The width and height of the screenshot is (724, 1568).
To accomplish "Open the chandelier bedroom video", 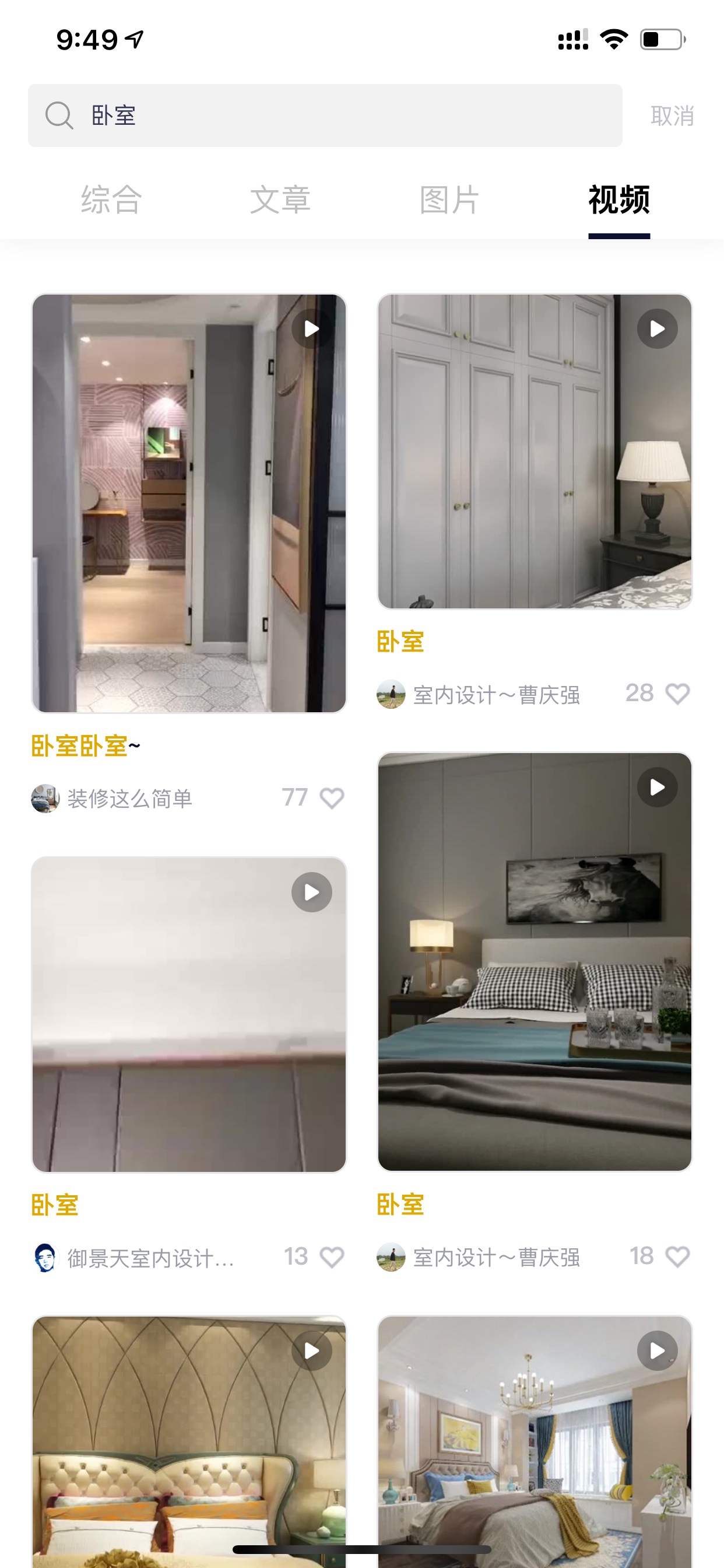I will click(535, 1441).
